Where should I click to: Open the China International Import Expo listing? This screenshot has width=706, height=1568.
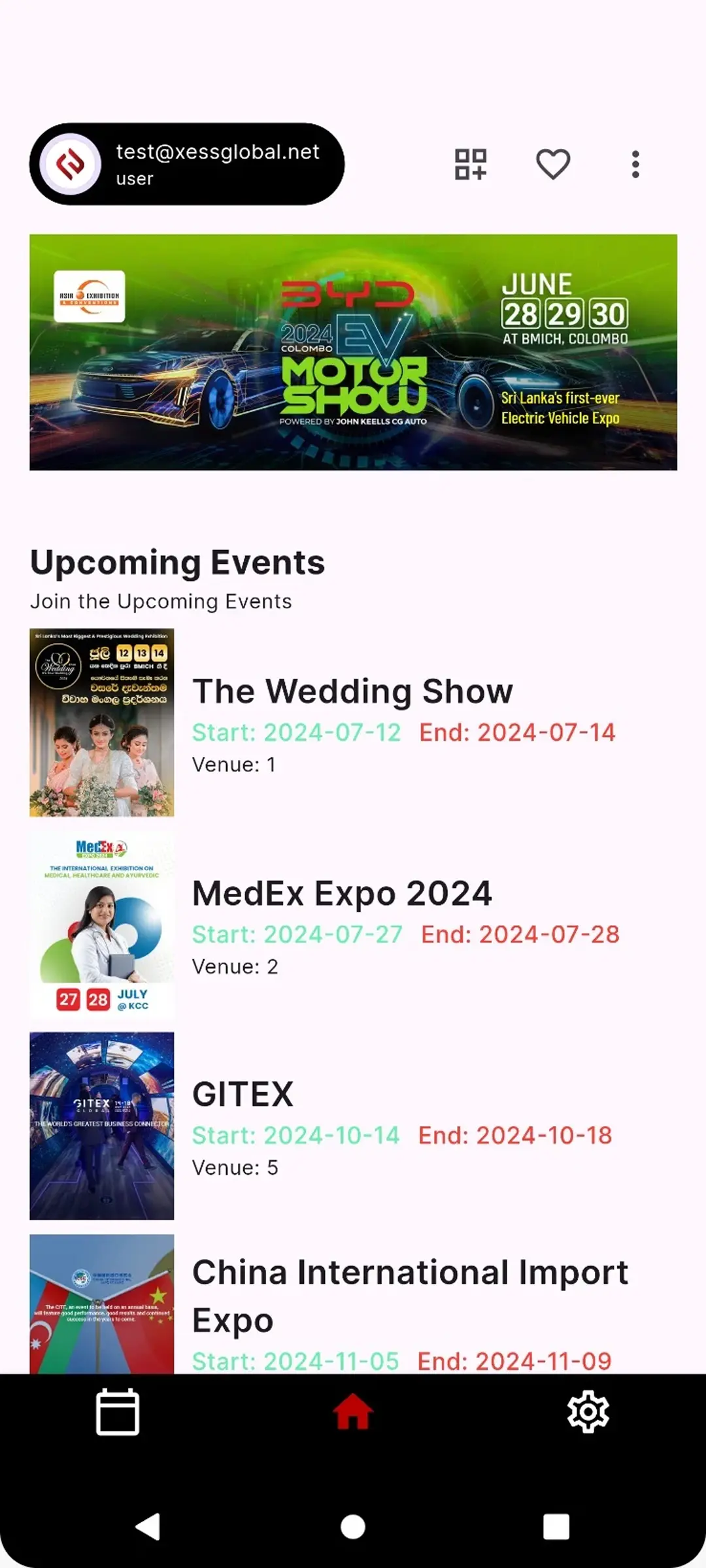[x=410, y=1296]
